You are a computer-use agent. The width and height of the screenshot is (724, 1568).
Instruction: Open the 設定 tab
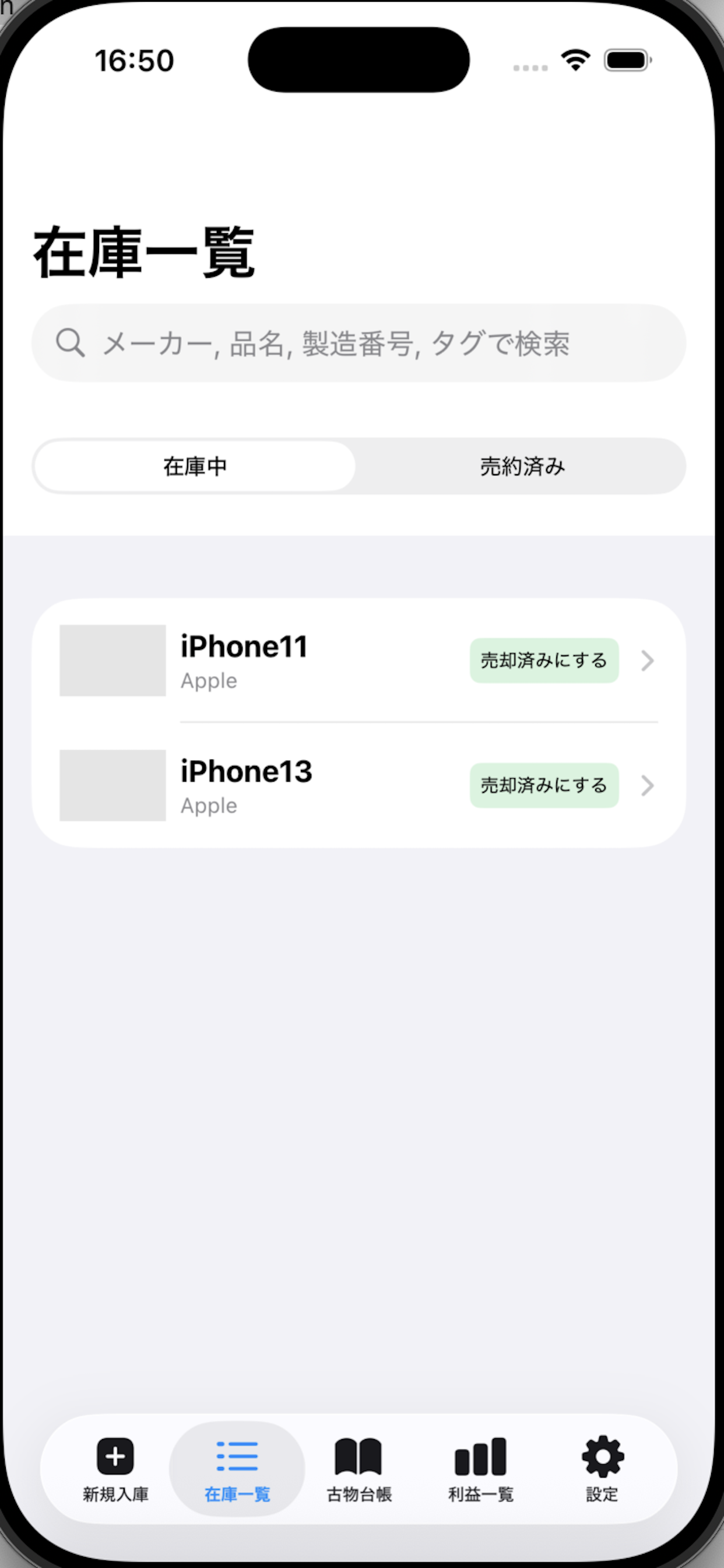[602, 1468]
